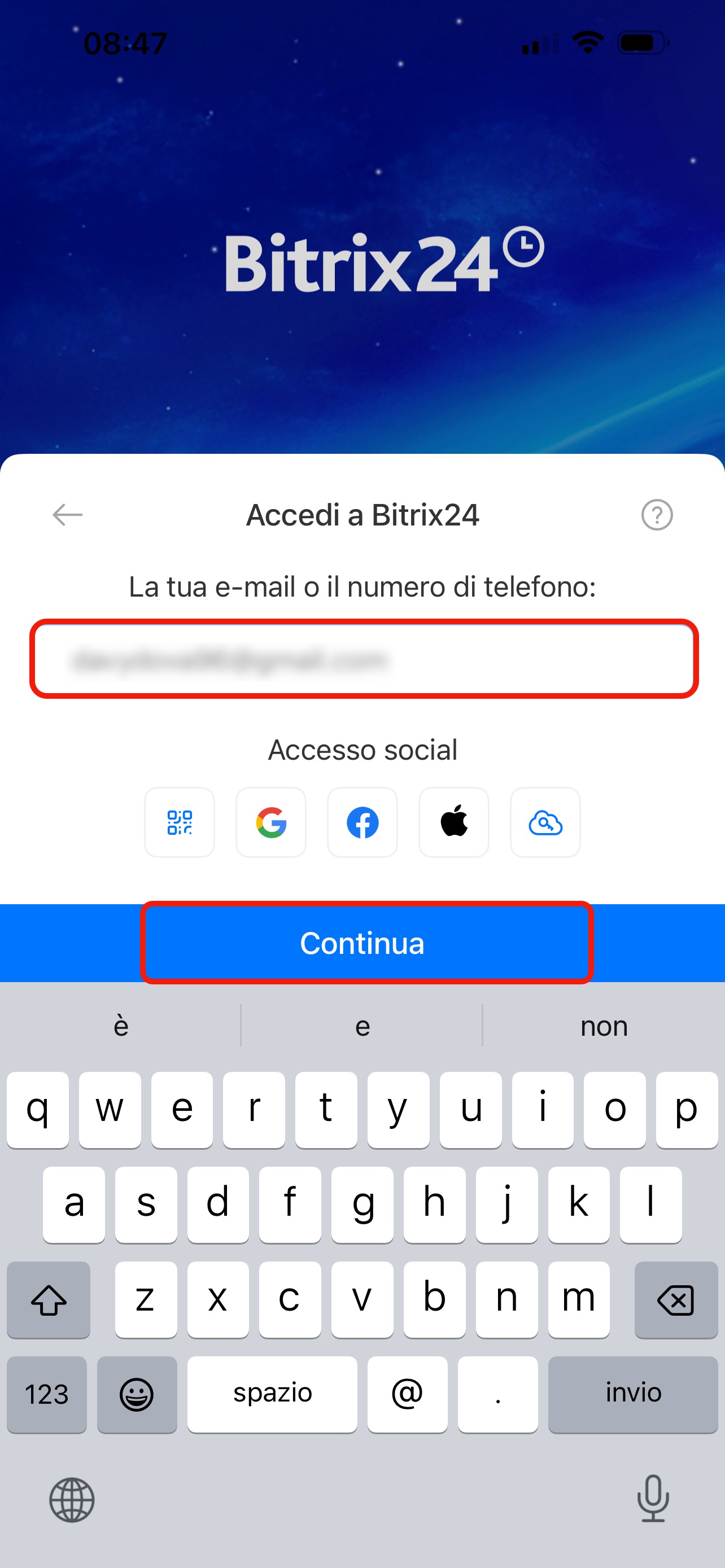Tap the invio key on keyboard
This screenshot has width=725, height=1568.
pos(632,1393)
